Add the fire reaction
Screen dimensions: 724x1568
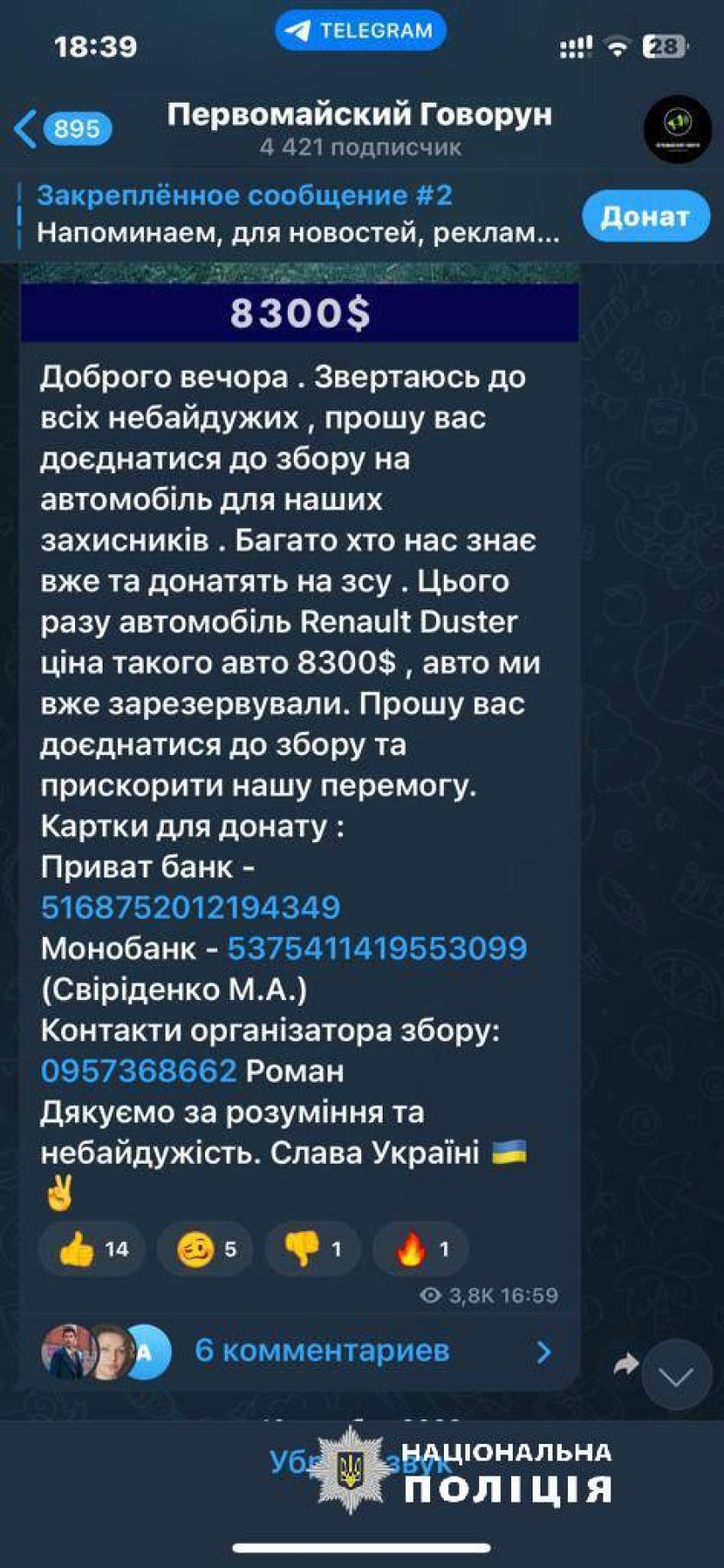[x=420, y=1248]
